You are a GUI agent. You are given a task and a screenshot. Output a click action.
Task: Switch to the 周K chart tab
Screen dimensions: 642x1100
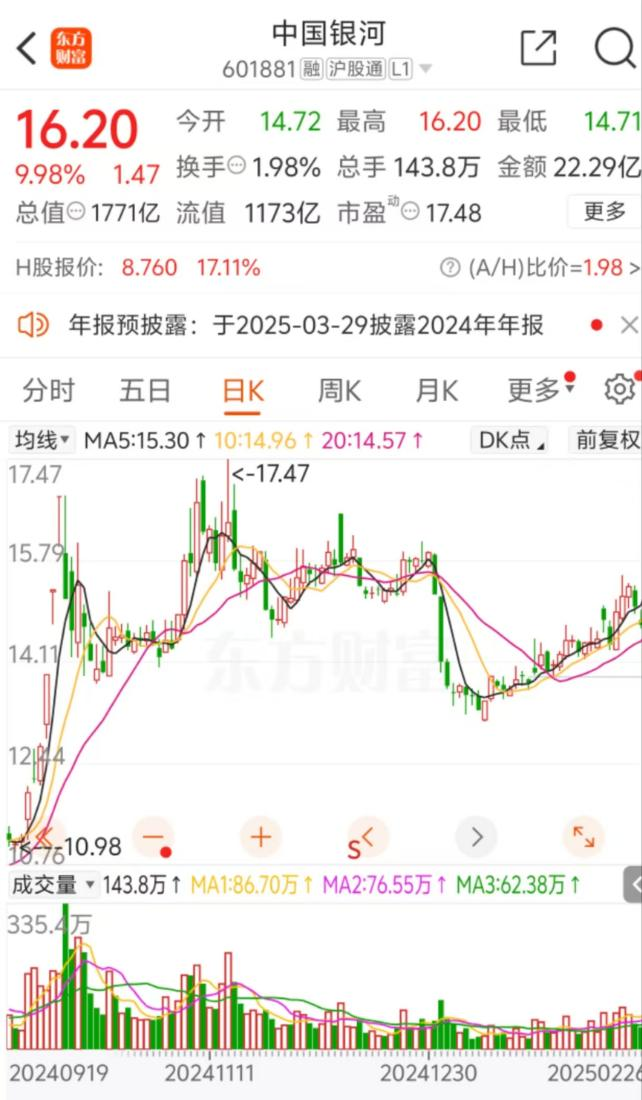[x=340, y=390]
